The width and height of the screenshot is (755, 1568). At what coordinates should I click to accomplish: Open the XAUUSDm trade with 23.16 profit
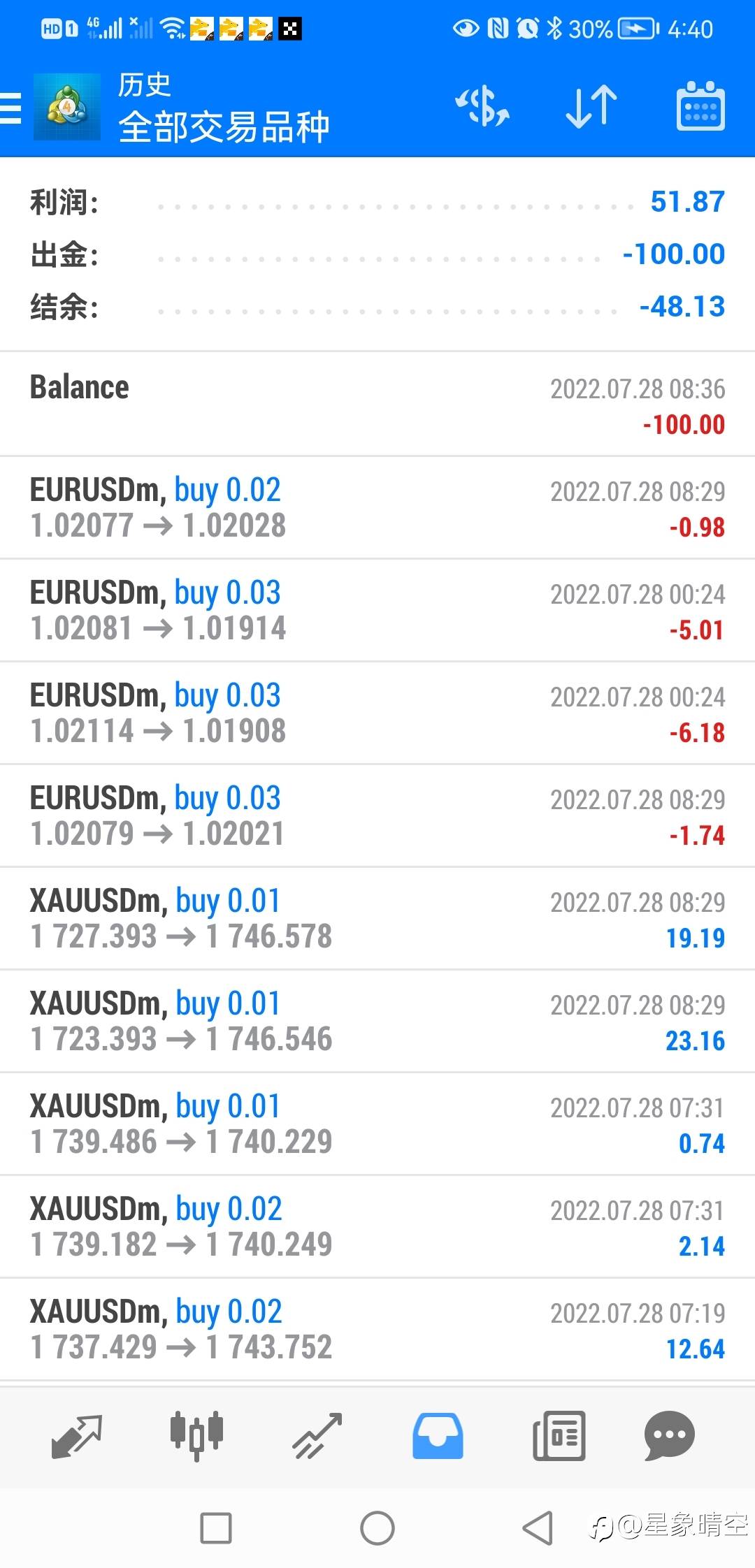377,1021
